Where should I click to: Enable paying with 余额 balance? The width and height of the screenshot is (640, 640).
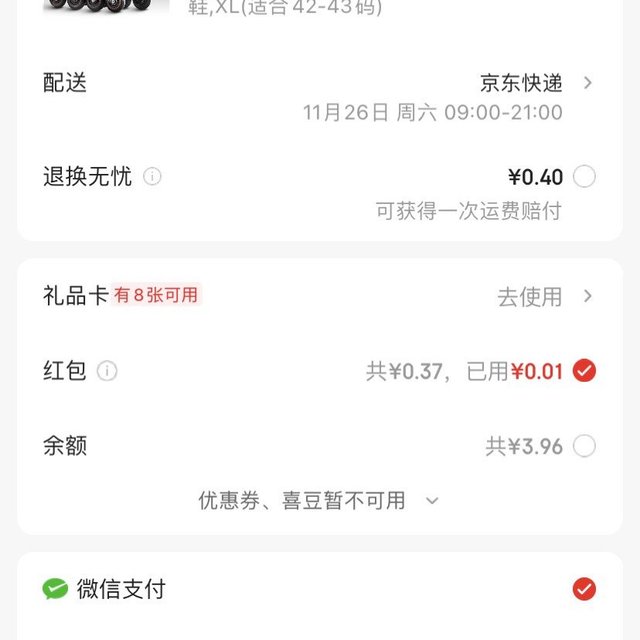[x=585, y=446]
